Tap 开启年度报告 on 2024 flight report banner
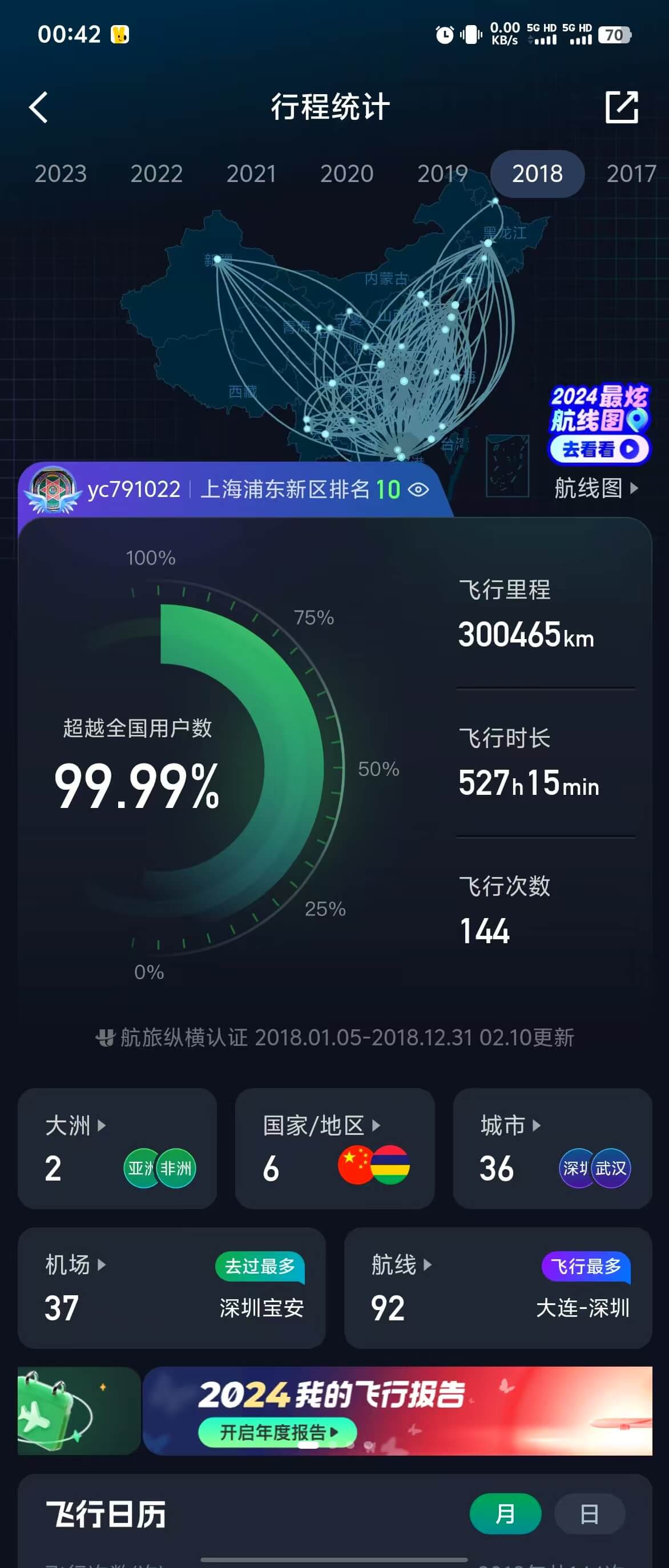Viewport: 669px width, 1568px height. pos(277,1432)
